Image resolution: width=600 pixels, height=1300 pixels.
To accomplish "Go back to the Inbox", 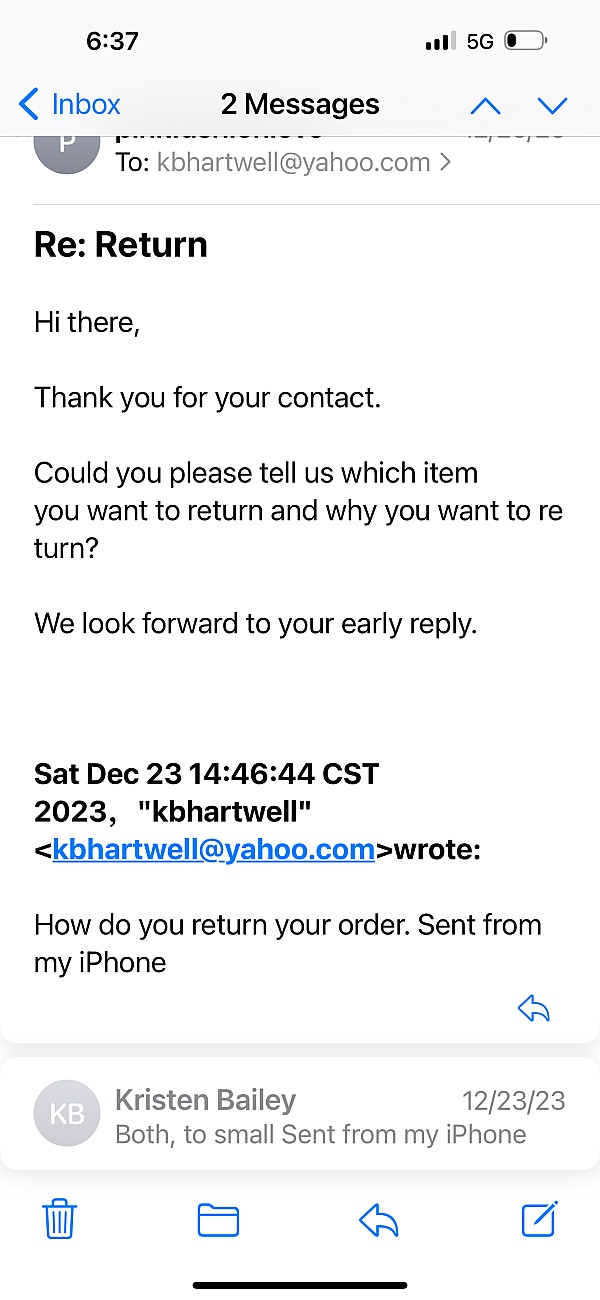I will tap(70, 104).
